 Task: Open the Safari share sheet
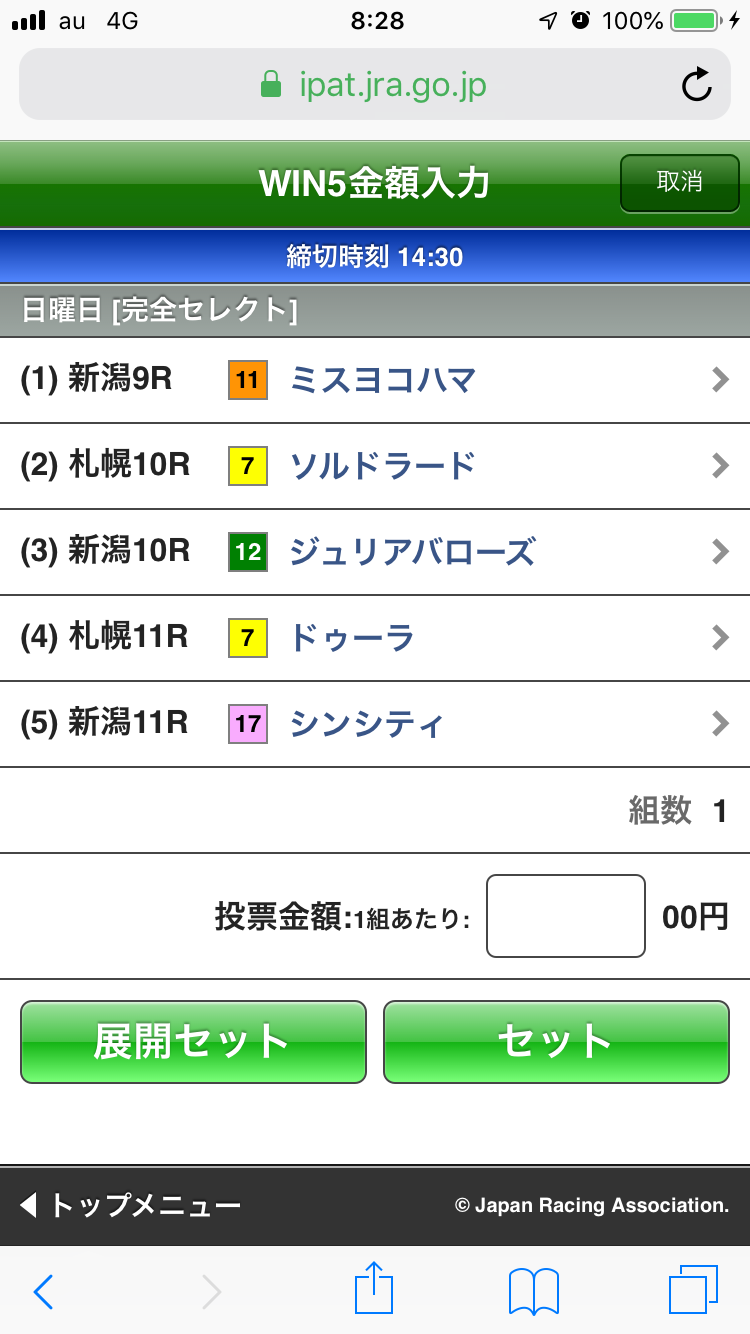(375, 1290)
